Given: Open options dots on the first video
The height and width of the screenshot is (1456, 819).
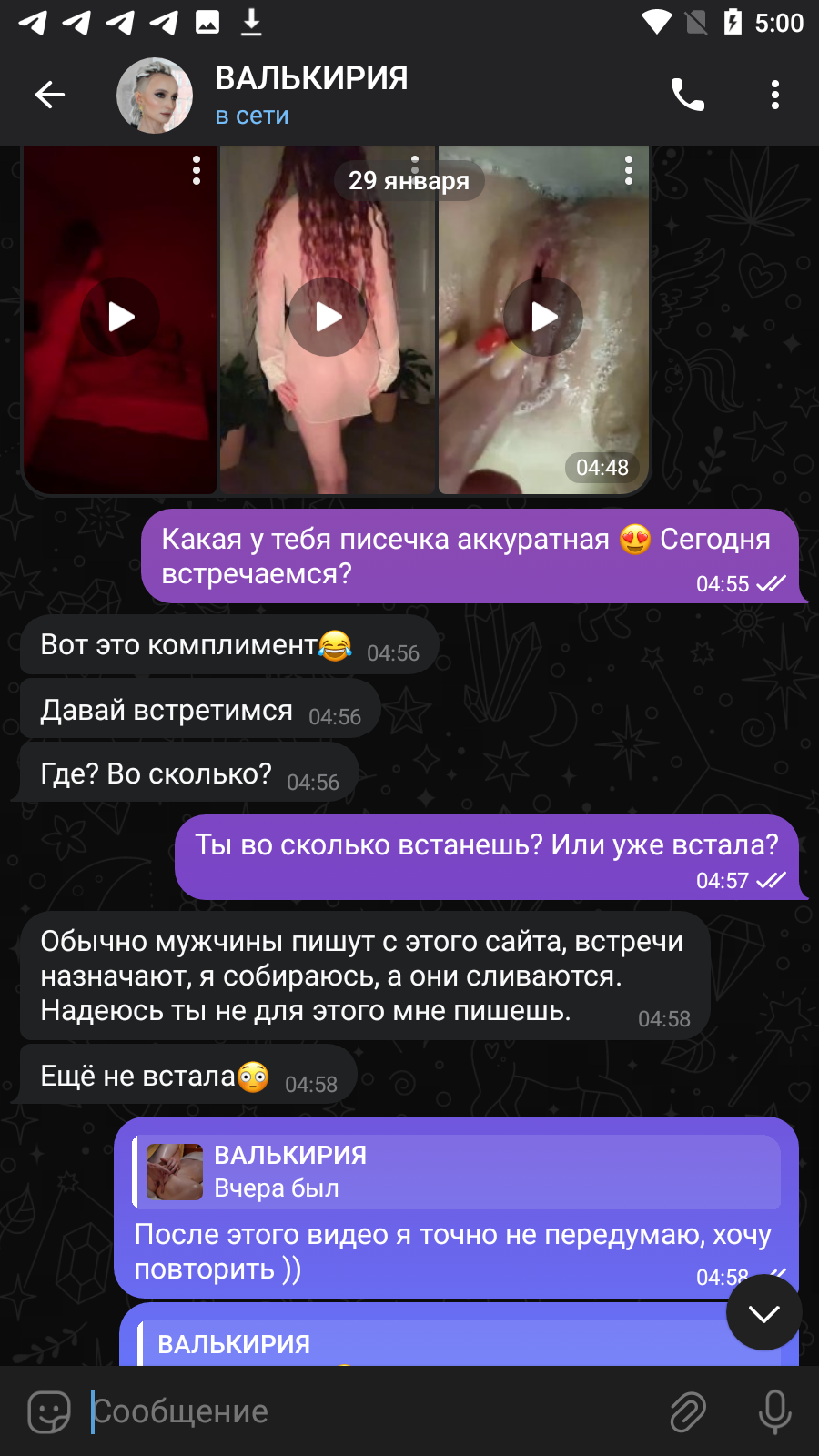Looking at the screenshot, I should pyautogui.click(x=197, y=170).
